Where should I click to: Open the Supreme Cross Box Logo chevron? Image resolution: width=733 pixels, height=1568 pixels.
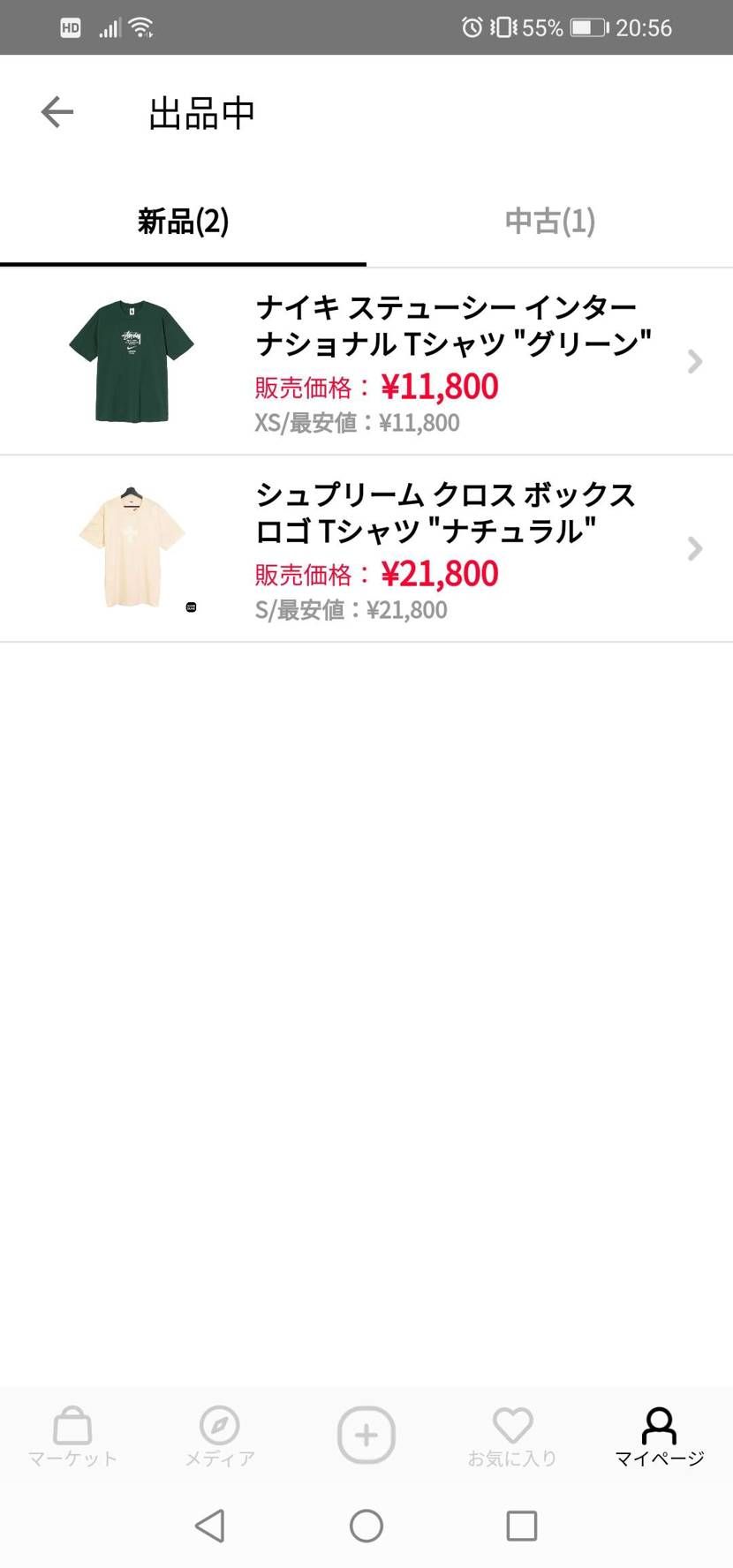click(694, 548)
